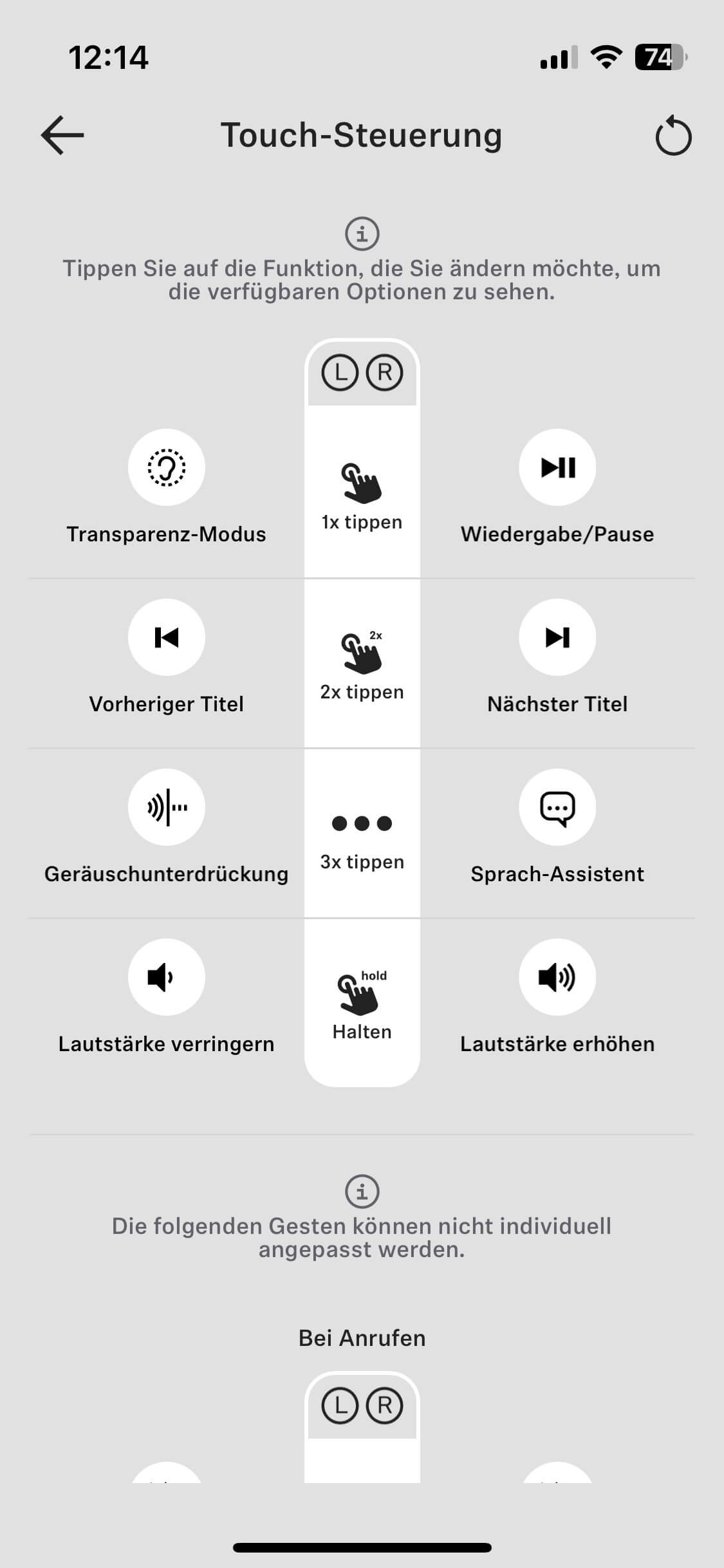Select the Nächster Titel function

[557, 638]
